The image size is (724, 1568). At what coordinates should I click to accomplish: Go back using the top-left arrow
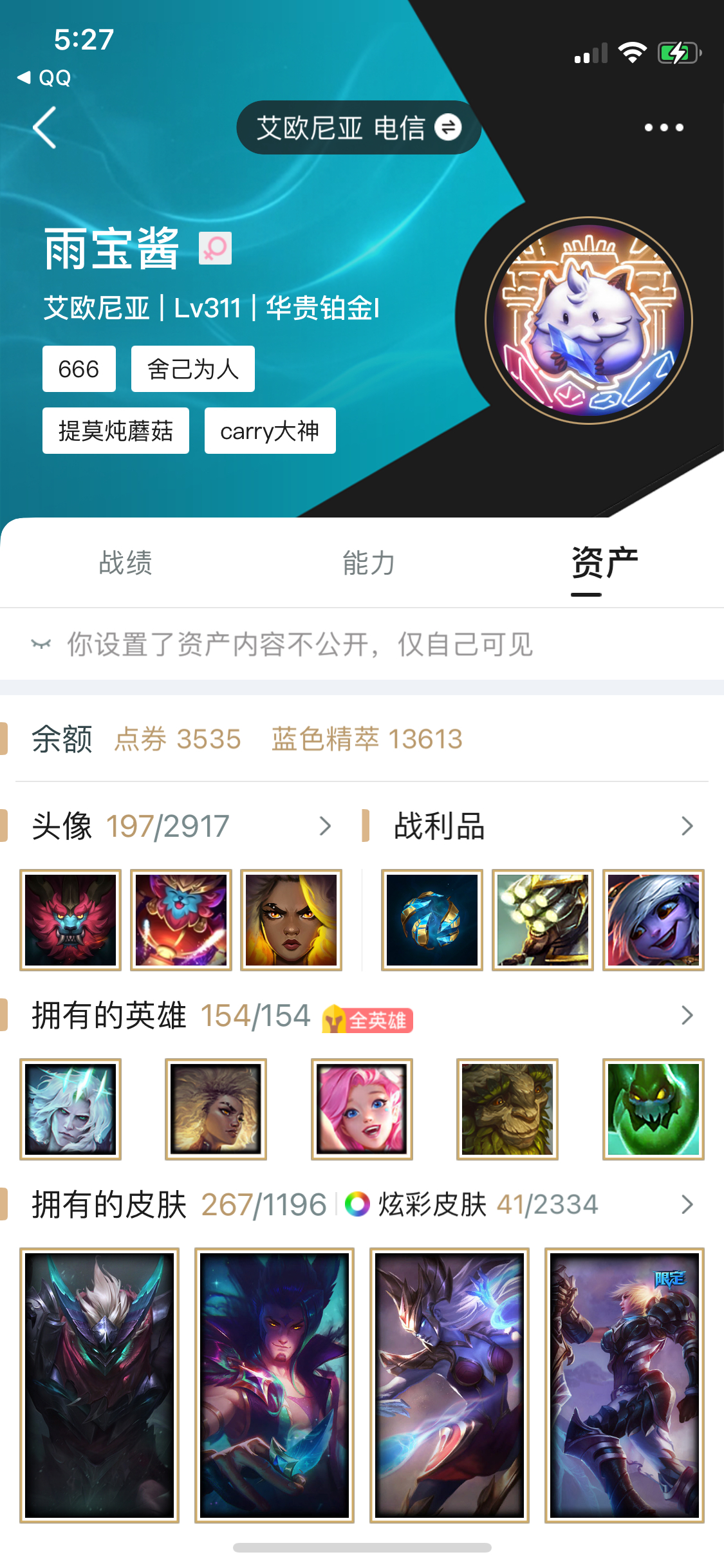(x=45, y=127)
